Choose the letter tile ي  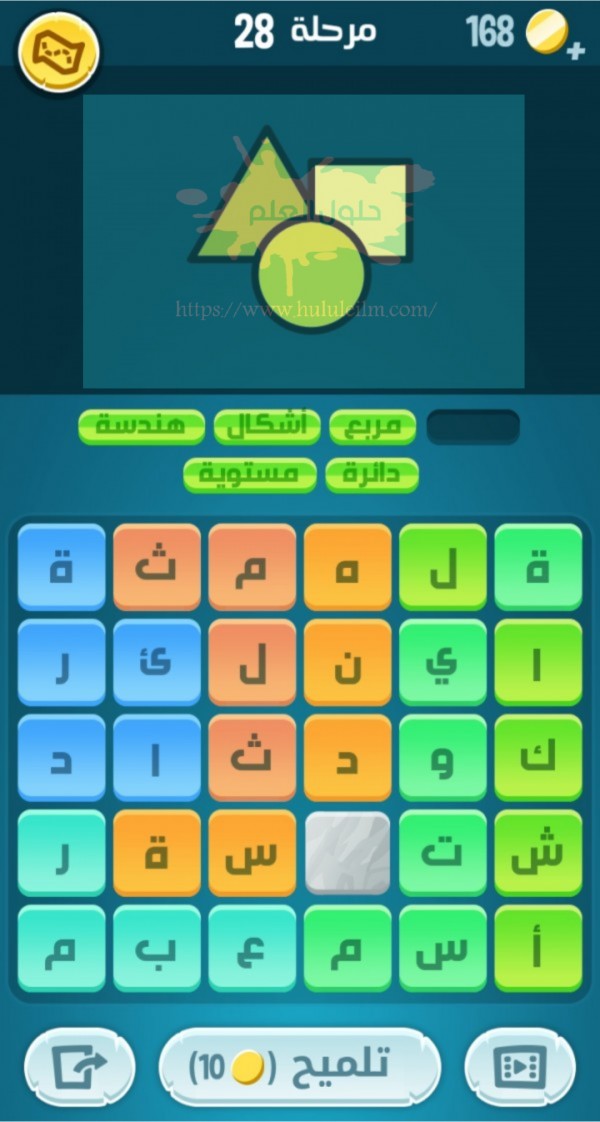[x=442, y=662]
